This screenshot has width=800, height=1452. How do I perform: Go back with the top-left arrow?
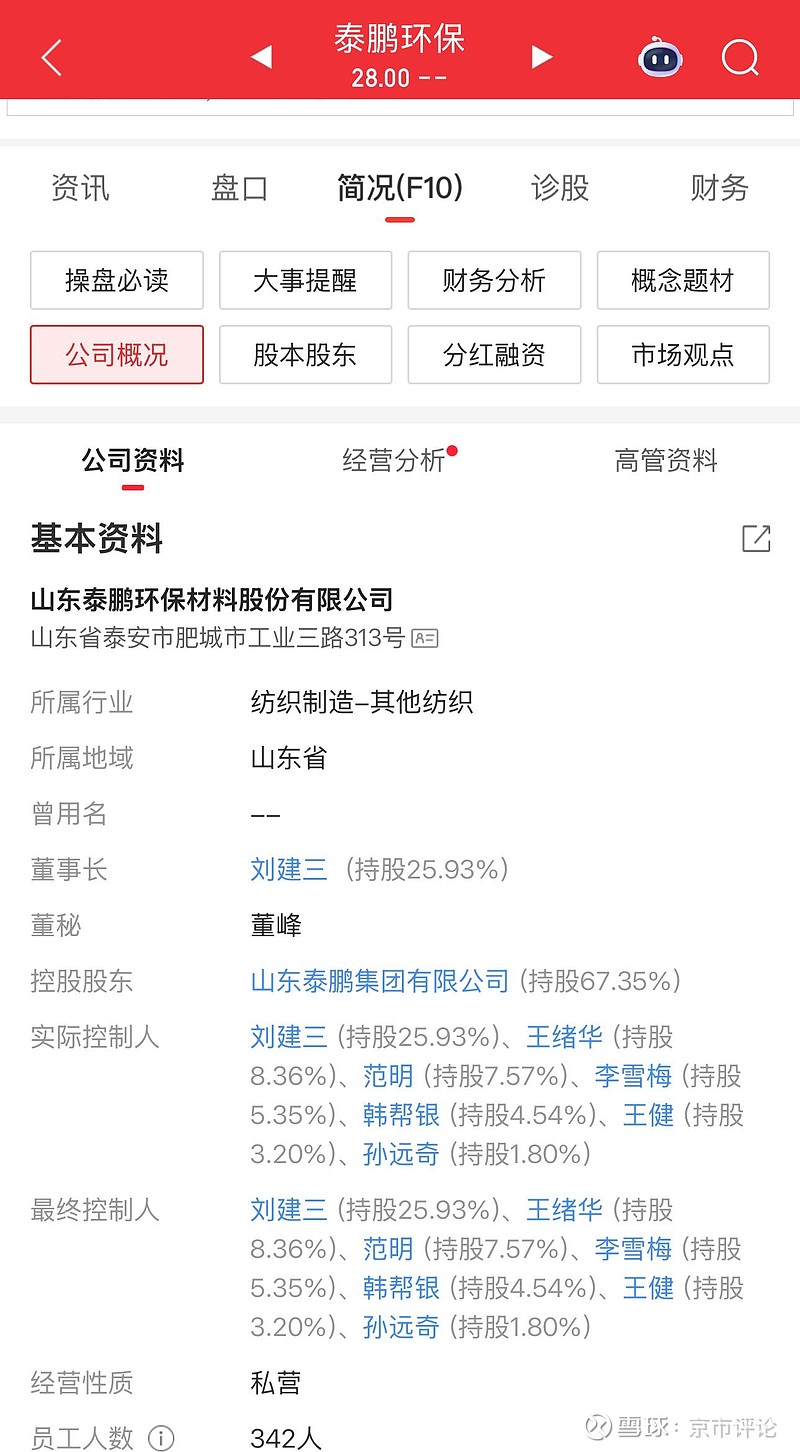(52, 58)
